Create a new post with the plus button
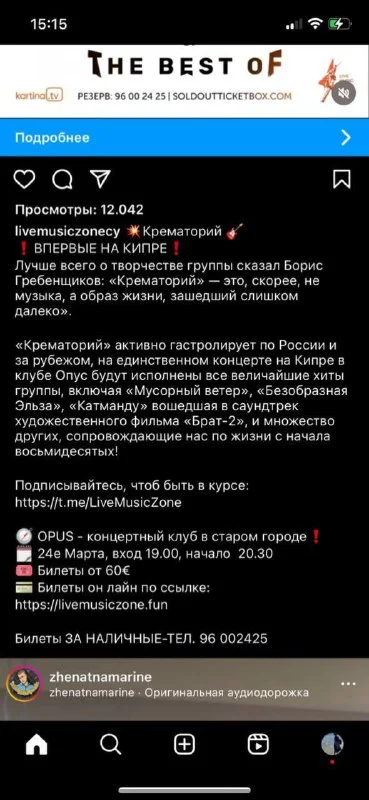This screenshot has width=369, height=800. pos(184,745)
